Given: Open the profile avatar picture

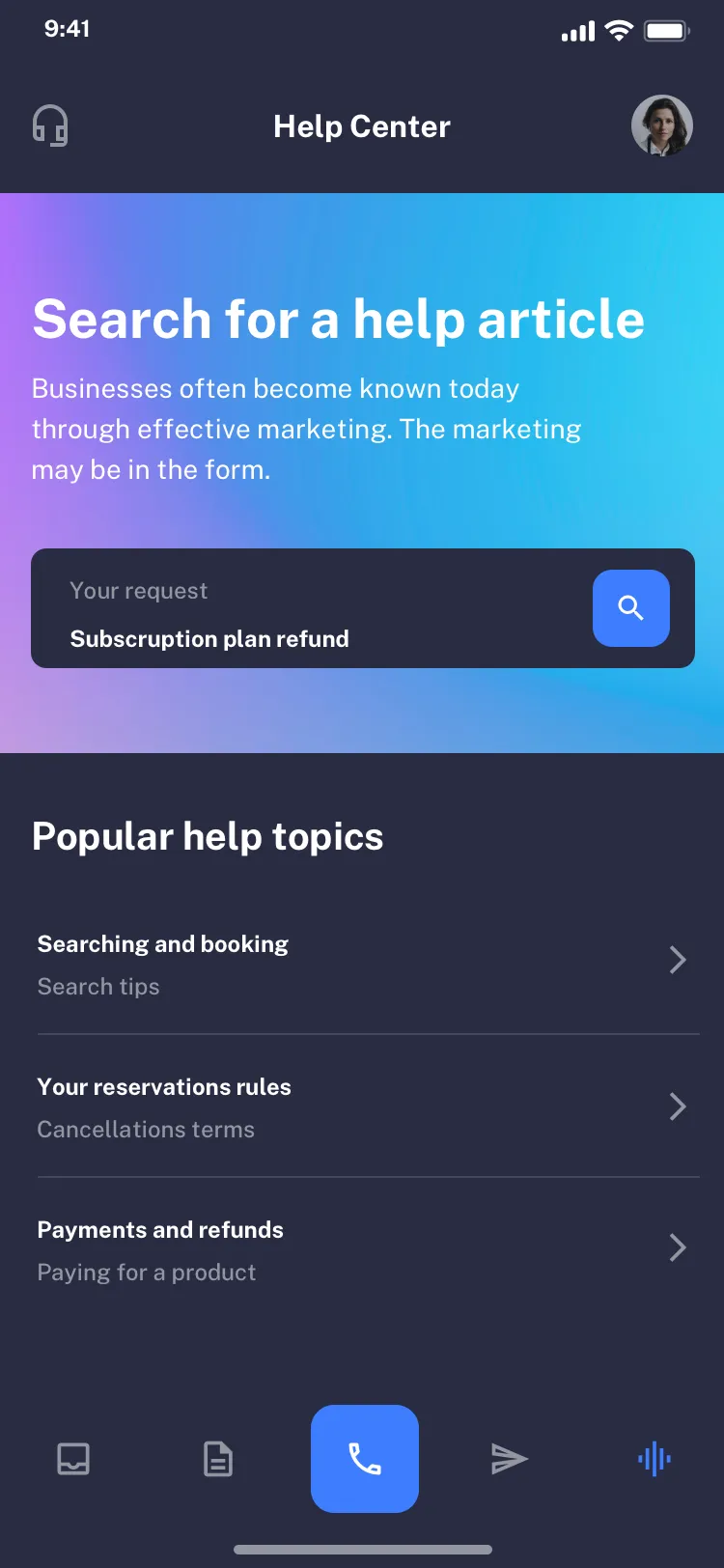Looking at the screenshot, I should click(x=662, y=126).
